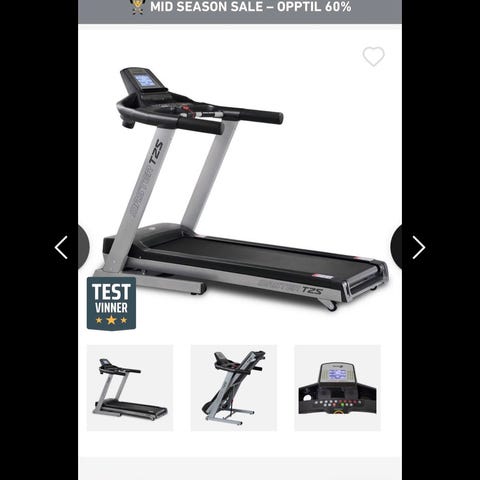Add treadmill to wishlist with heart icon
The width and height of the screenshot is (480, 480).
click(x=373, y=57)
